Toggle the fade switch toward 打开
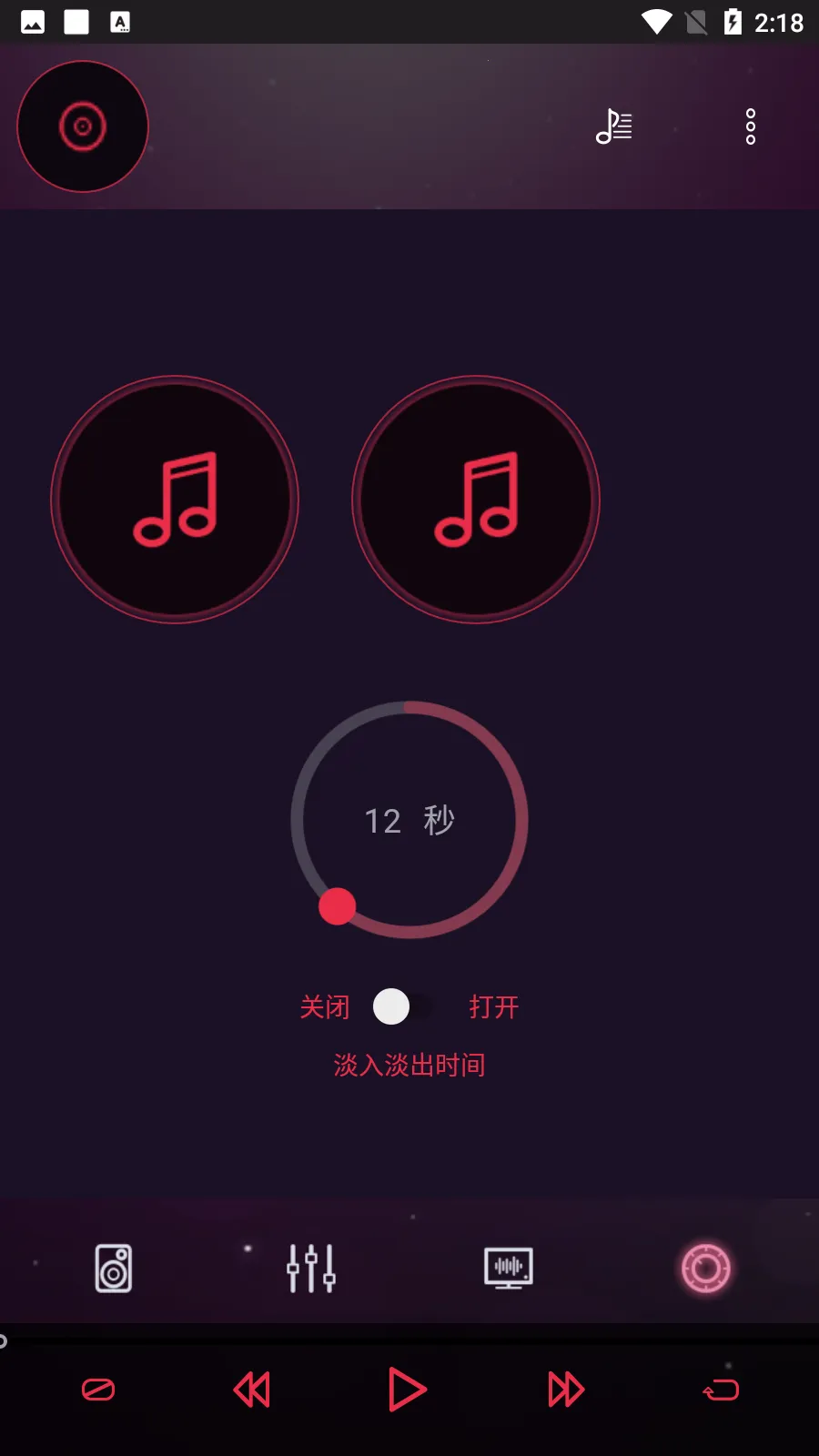The width and height of the screenshot is (819, 1456). click(492, 1006)
